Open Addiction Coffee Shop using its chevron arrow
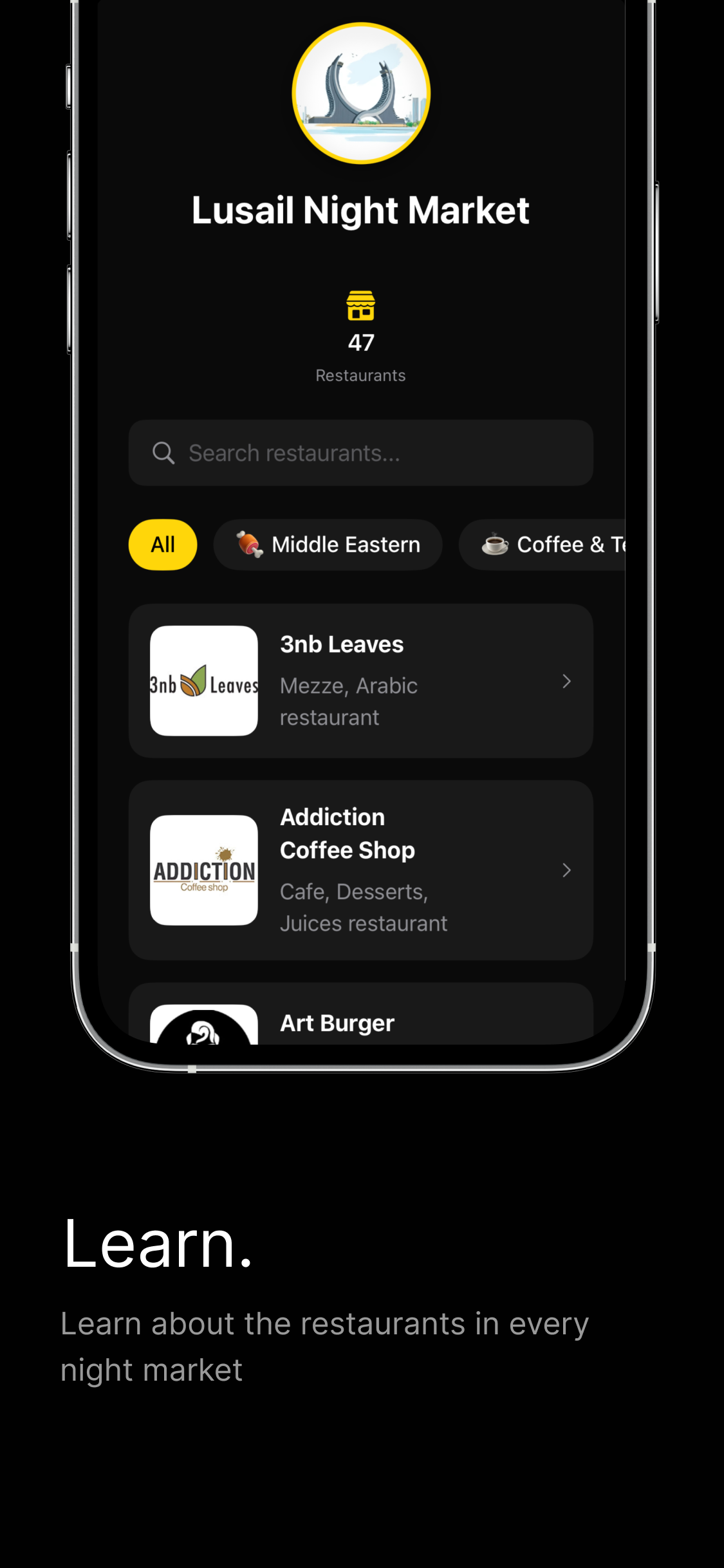Viewport: 724px width, 1568px height. (x=566, y=870)
